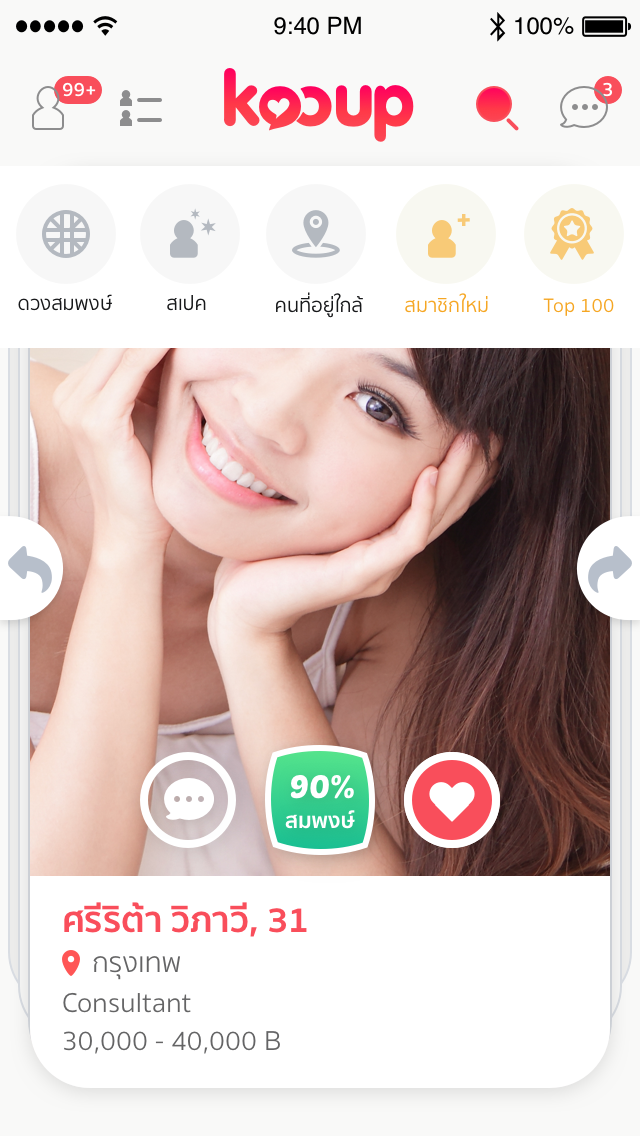
Task: Switch to the list view icon
Action: coord(141,107)
